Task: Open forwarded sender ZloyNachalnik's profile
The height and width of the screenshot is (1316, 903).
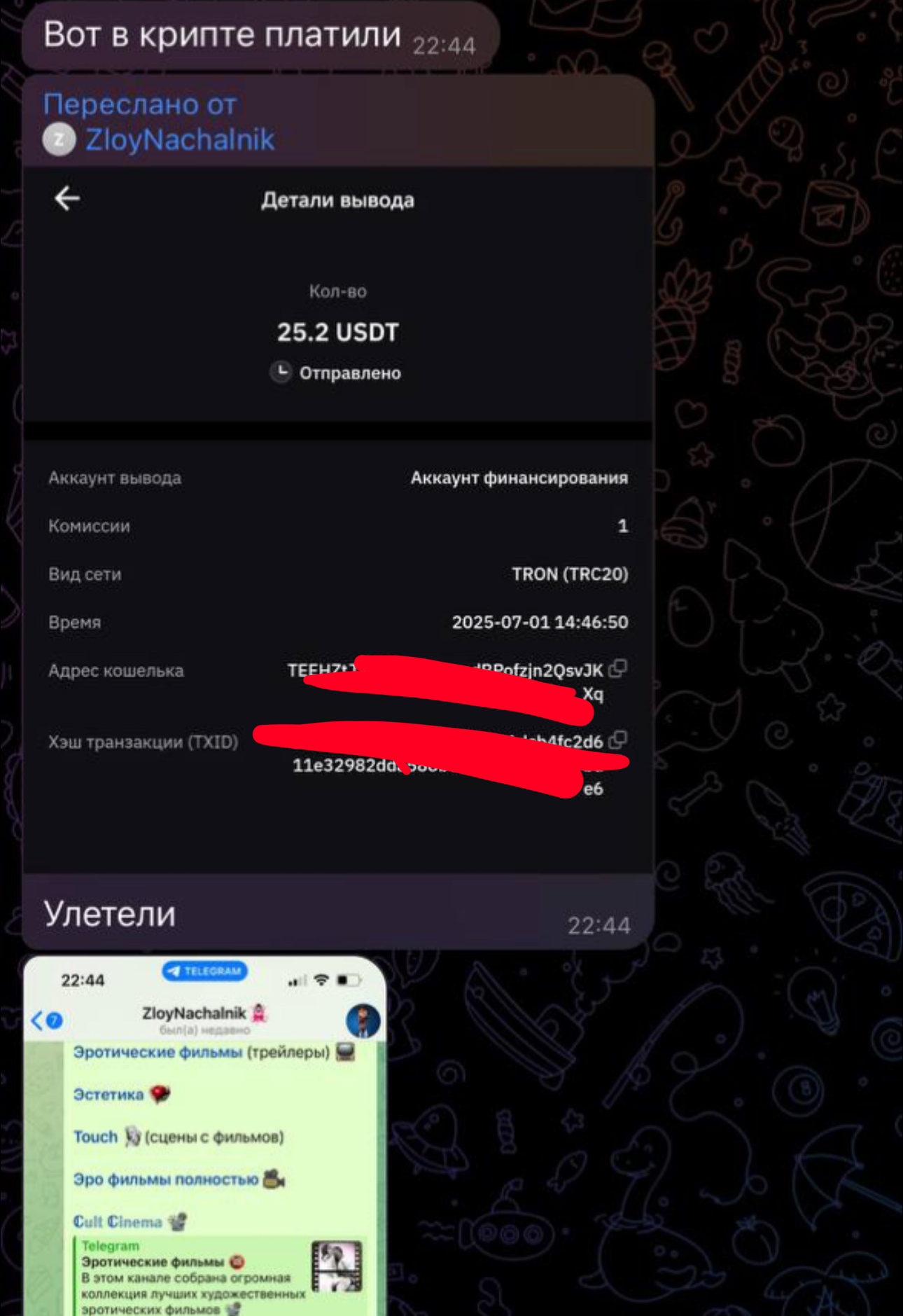Action: (x=179, y=139)
